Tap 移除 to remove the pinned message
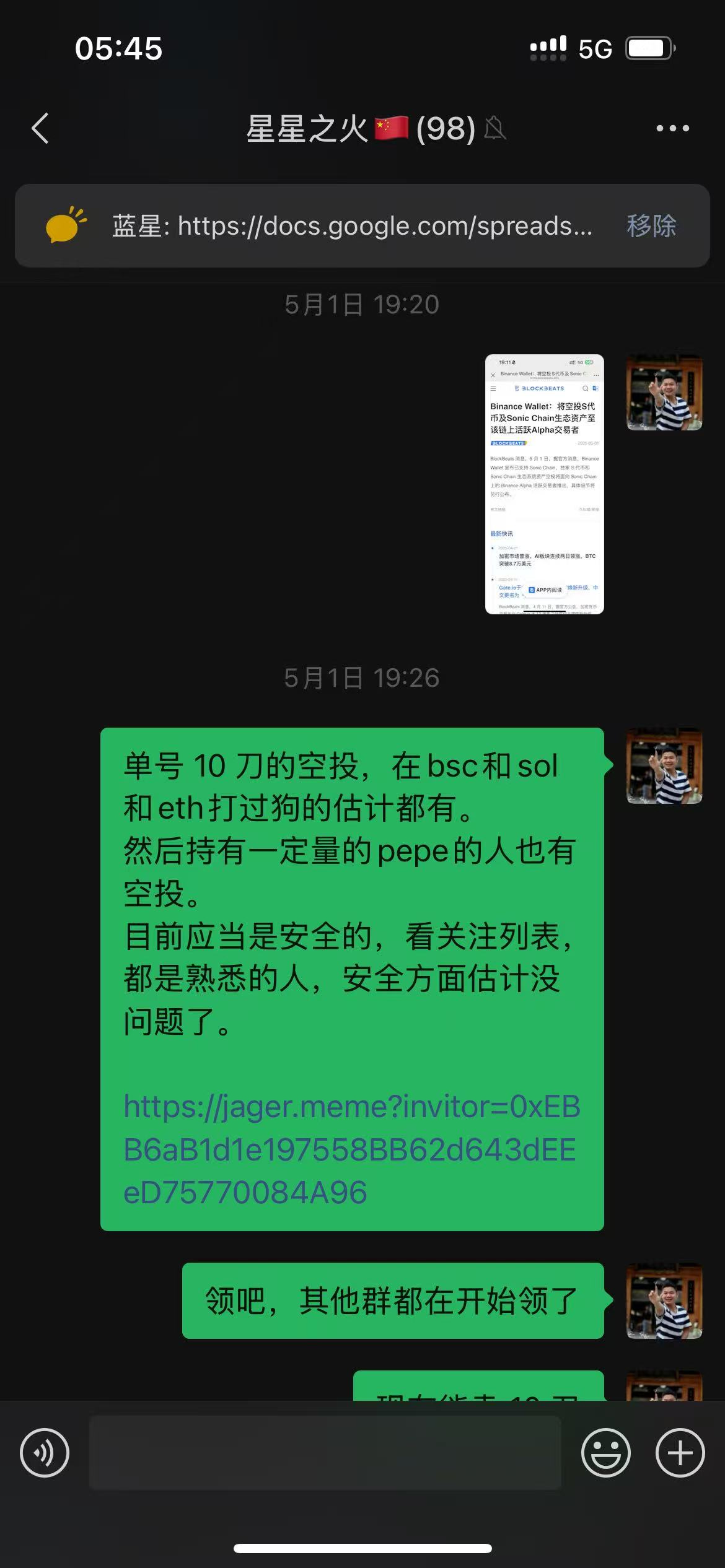 point(651,226)
